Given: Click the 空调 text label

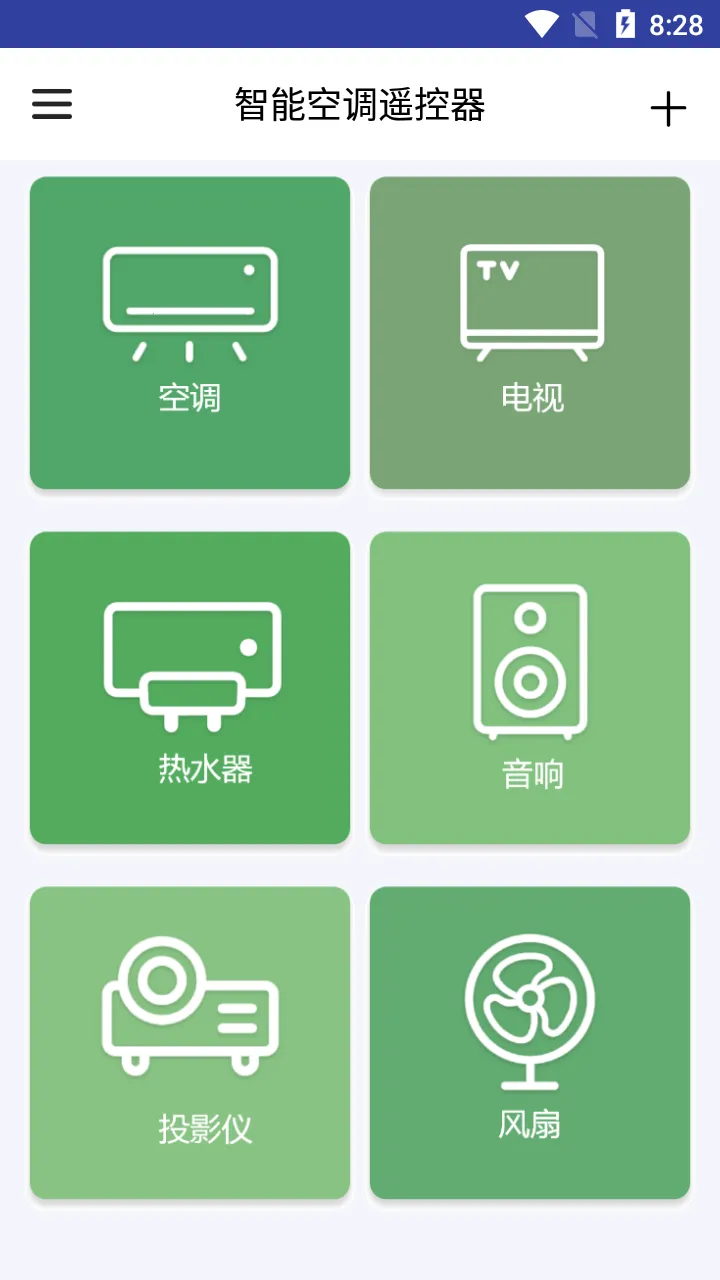Looking at the screenshot, I should point(189,398).
